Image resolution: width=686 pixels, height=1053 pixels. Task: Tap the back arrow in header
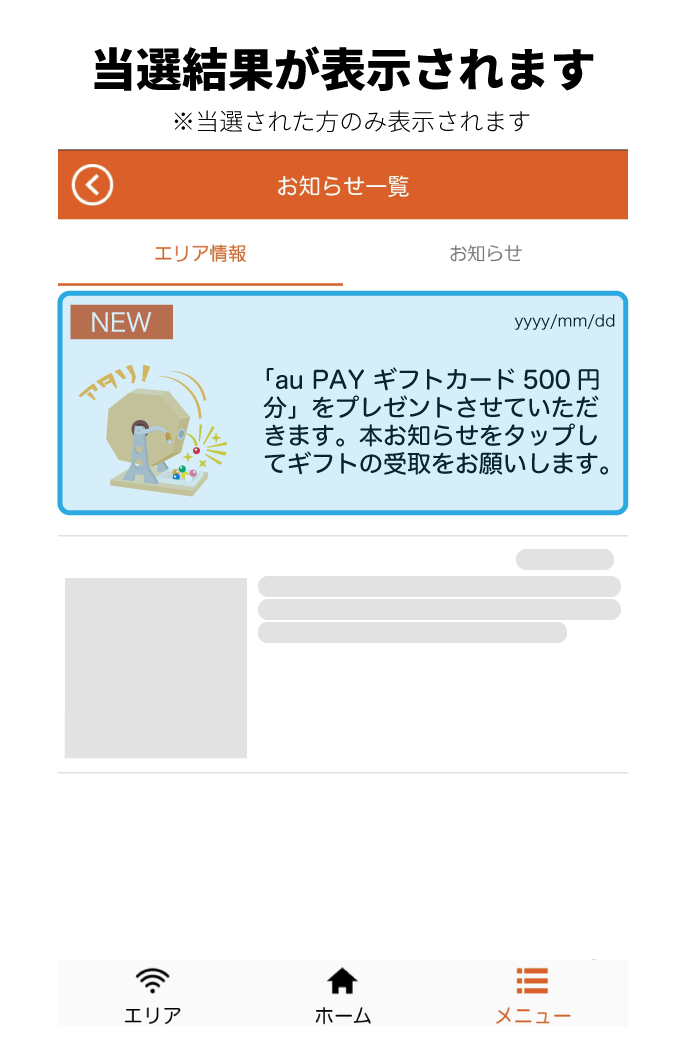[93, 185]
